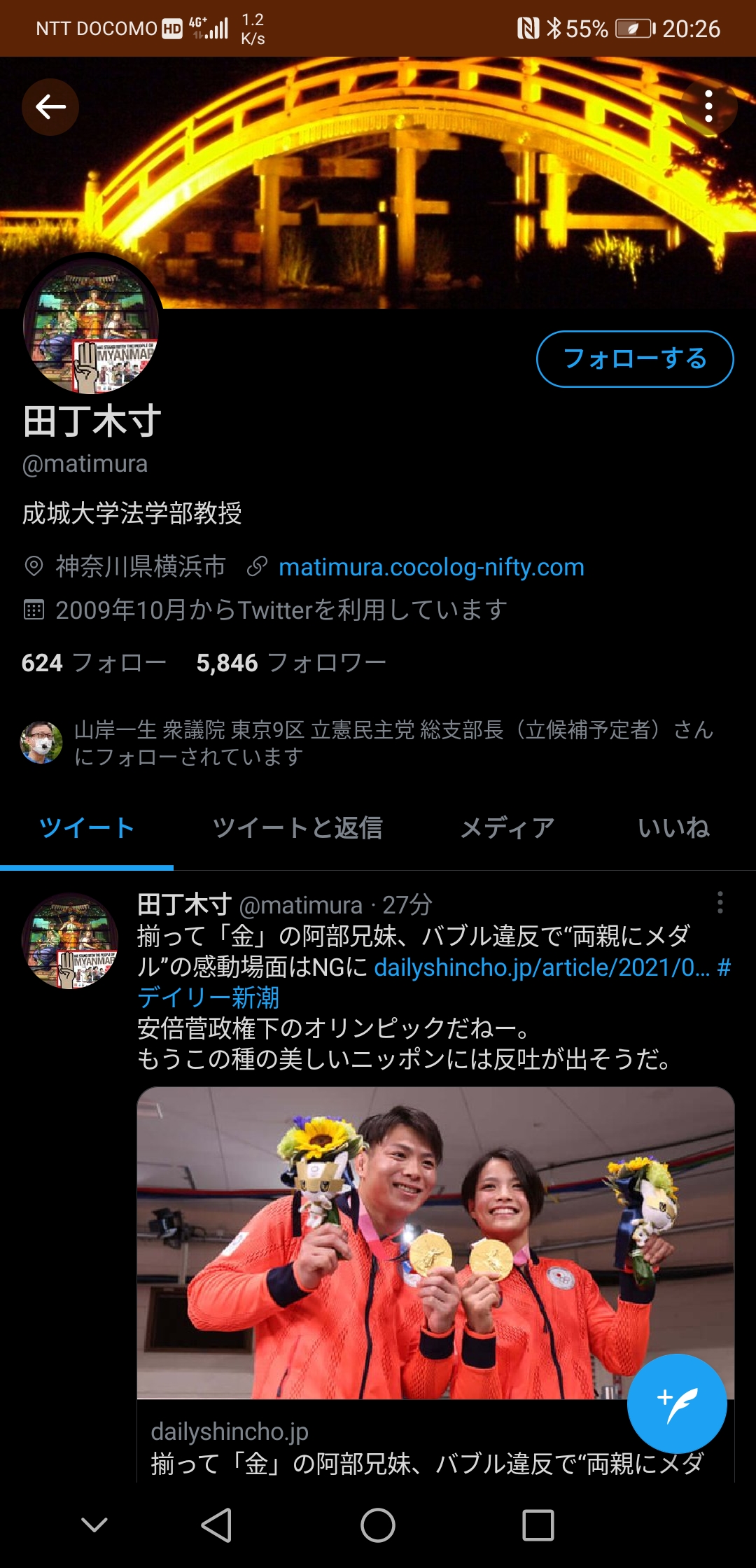The image size is (756, 1568).
Task: Open the dailyshincho.jp link preview card
Action: coord(435,1284)
